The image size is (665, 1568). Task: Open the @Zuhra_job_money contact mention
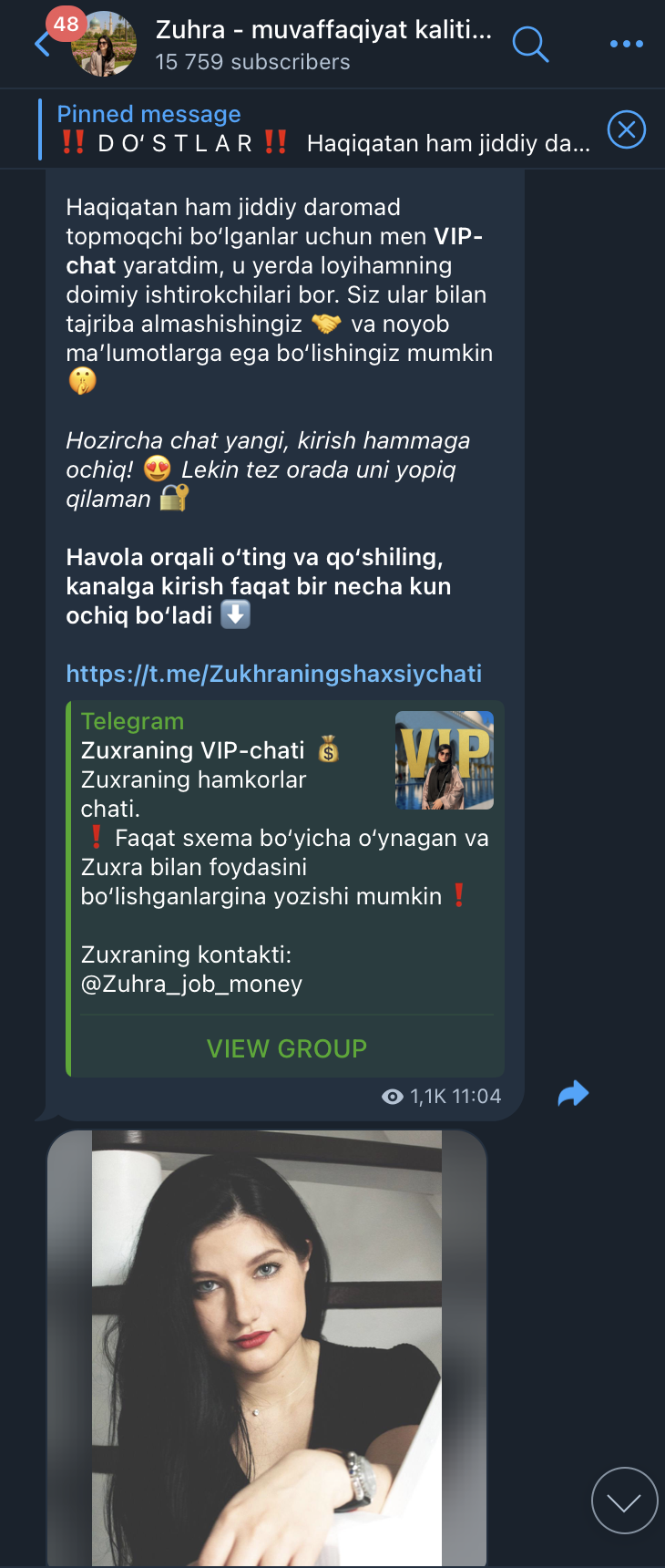pyautogui.click(x=191, y=985)
